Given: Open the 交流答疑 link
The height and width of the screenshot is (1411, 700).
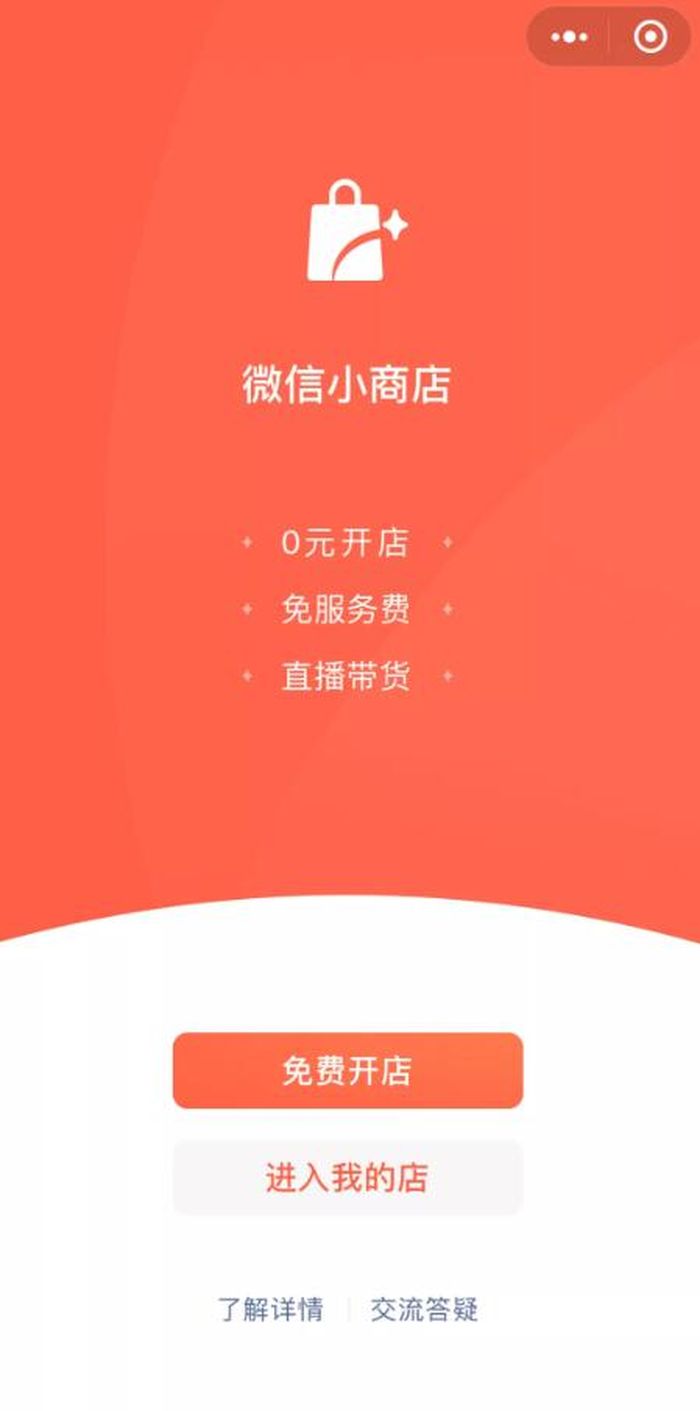Looking at the screenshot, I should [x=424, y=1309].
